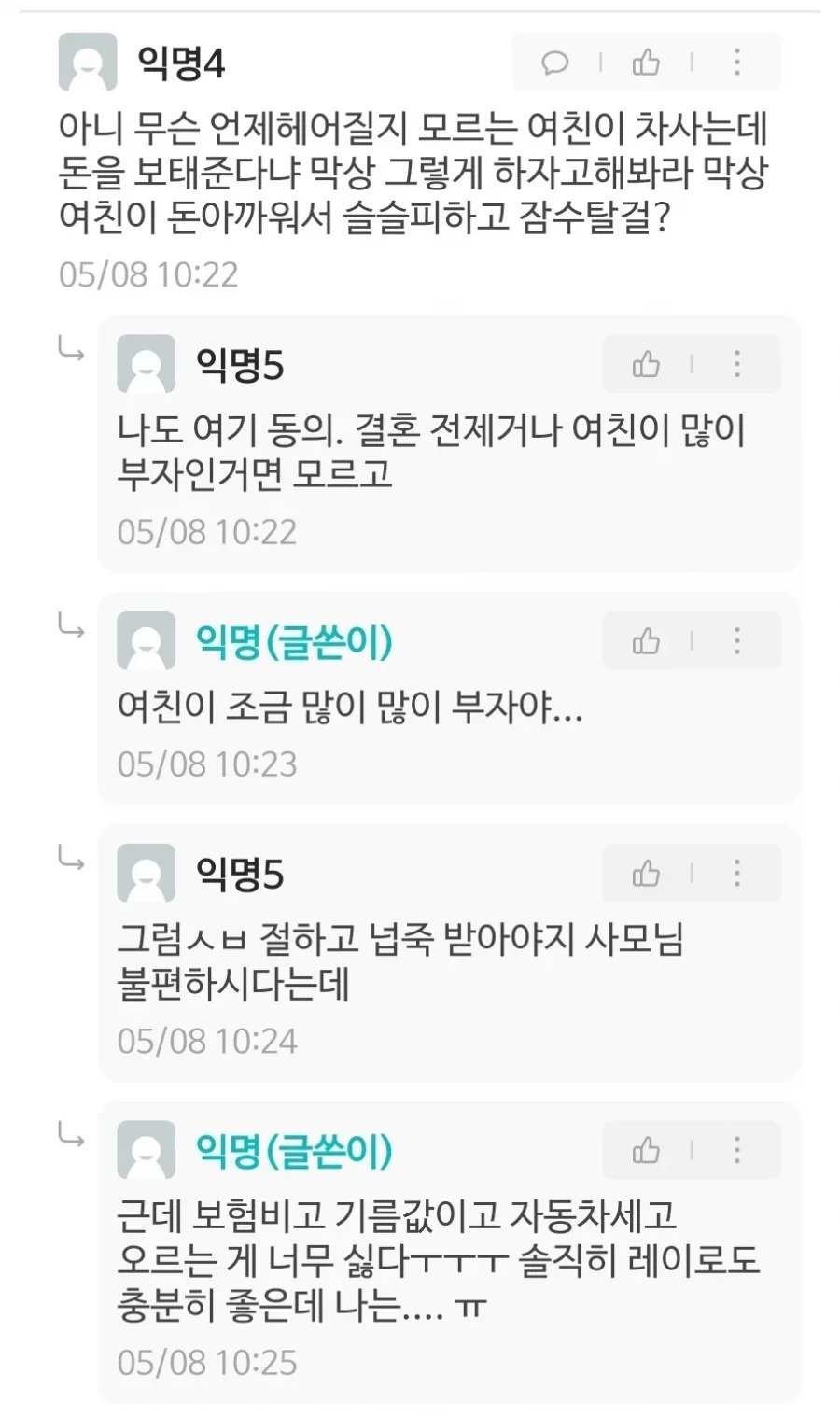Click the avatar of 익명(글쓴이) in the third comment
Screen dimensions: 840x1416
click(x=145, y=641)
